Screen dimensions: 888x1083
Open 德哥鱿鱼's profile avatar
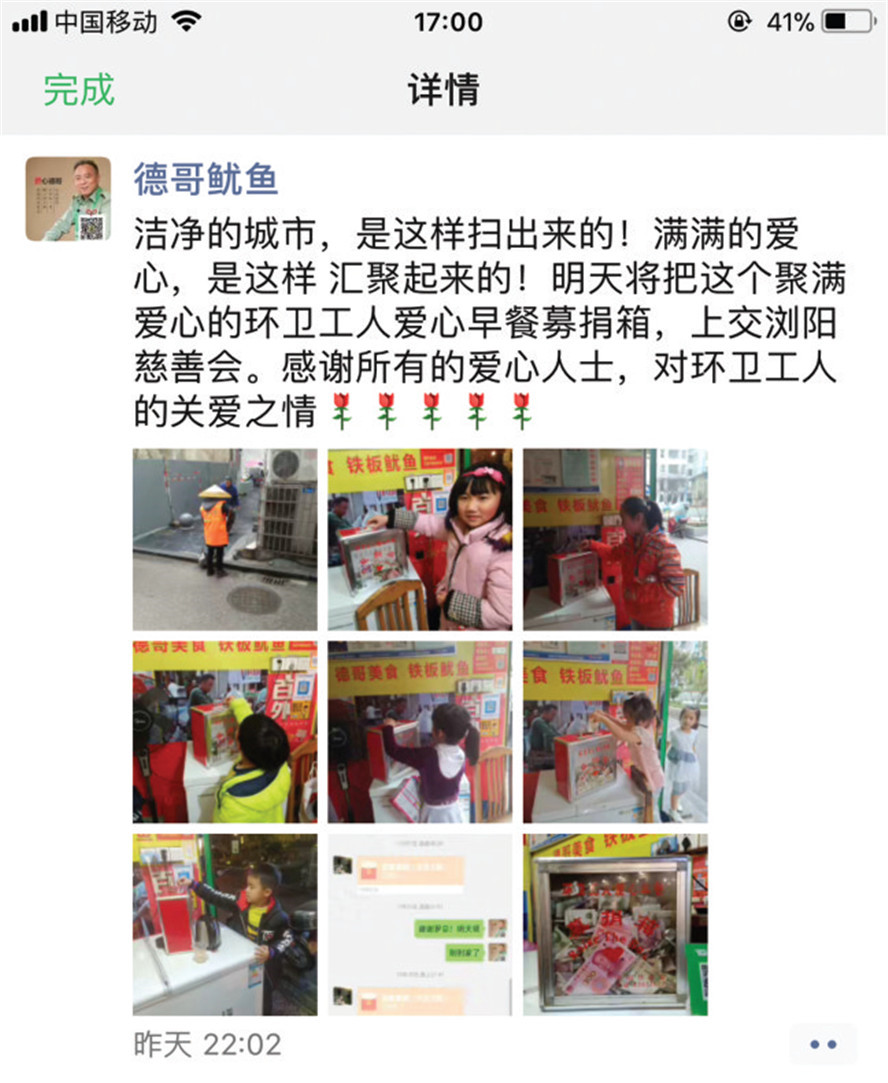point(68,199)
